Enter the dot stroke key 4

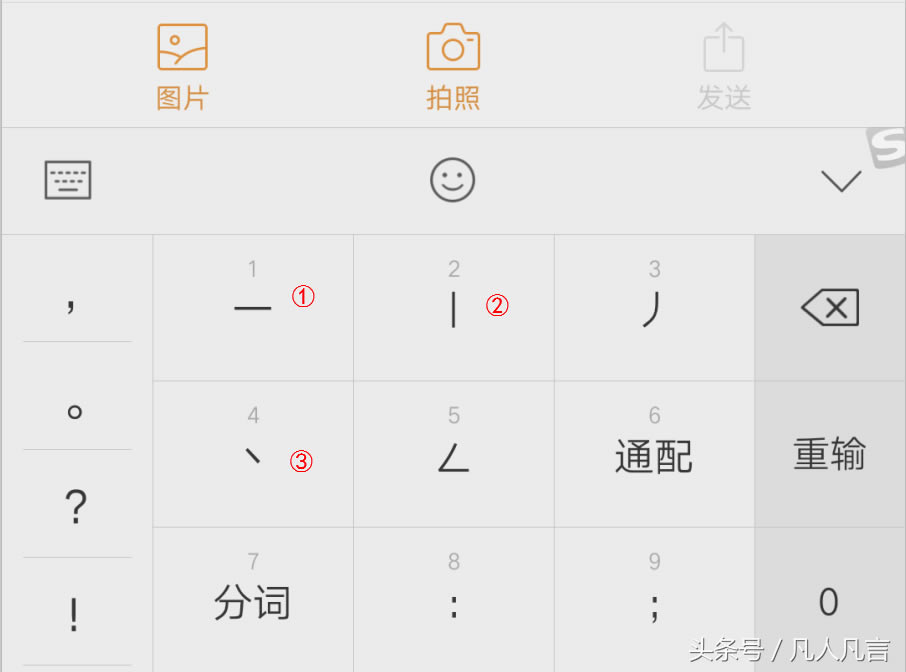(x=253, y=454)
